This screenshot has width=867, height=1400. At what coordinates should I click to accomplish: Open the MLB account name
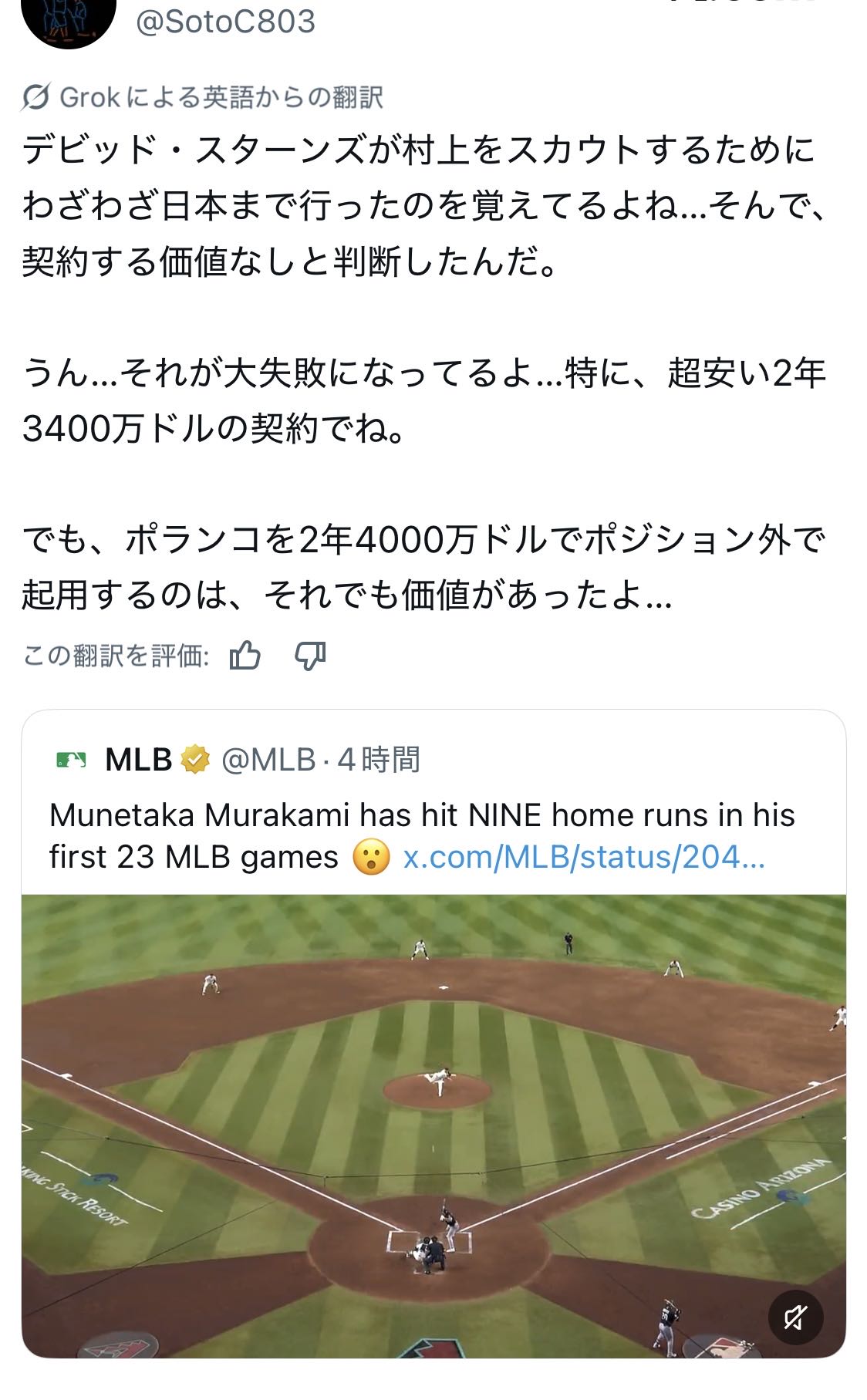pos(138,760)
